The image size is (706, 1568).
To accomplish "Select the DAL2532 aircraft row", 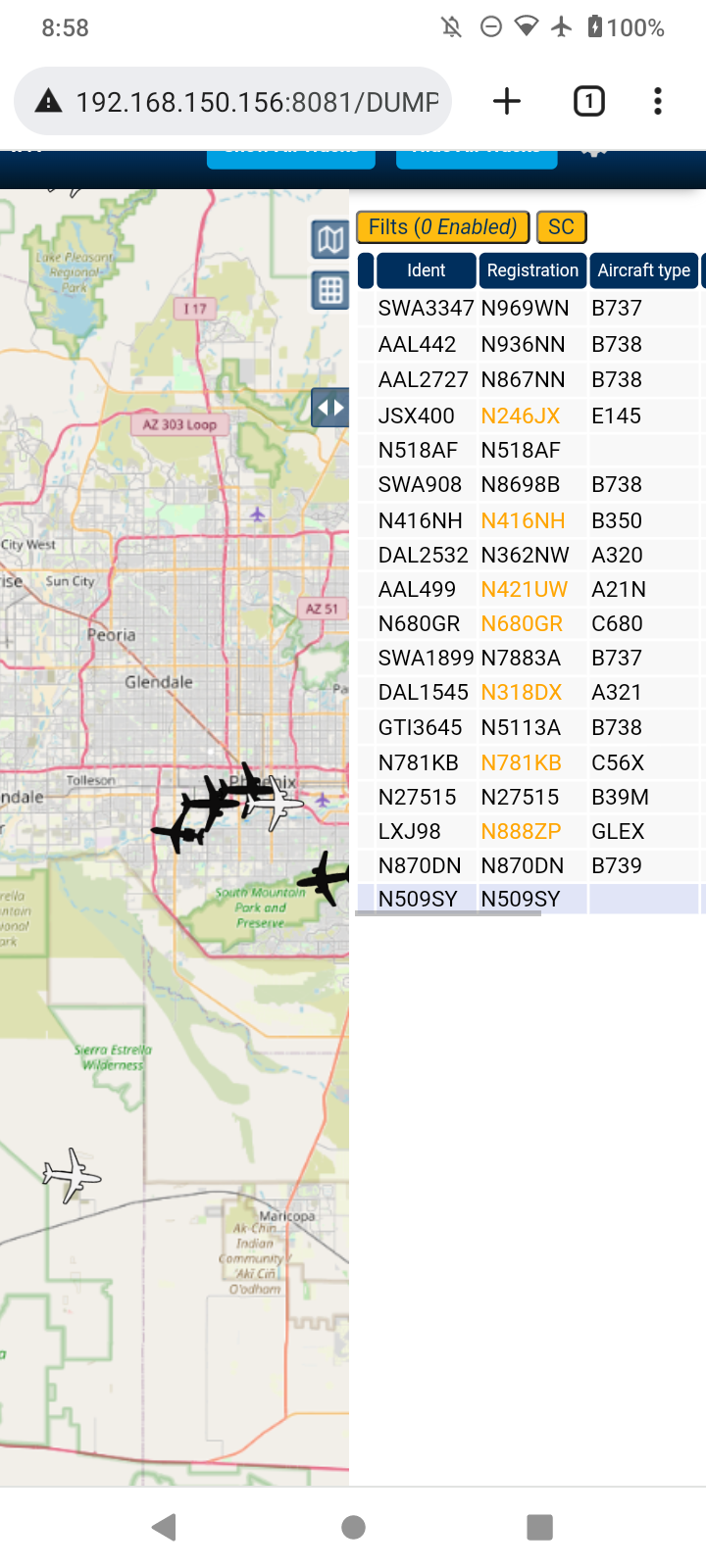I will [529, 555].
